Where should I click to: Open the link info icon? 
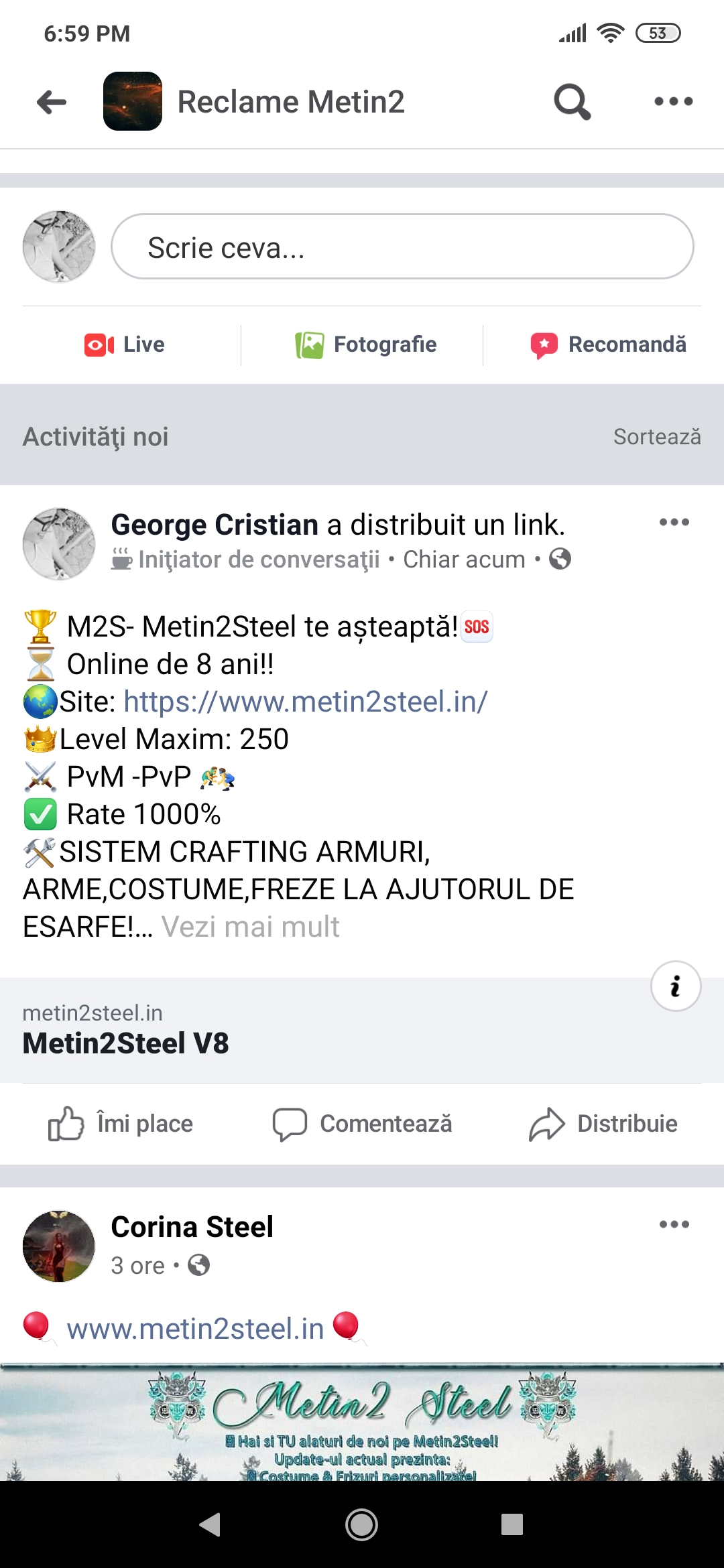(675, 986)
